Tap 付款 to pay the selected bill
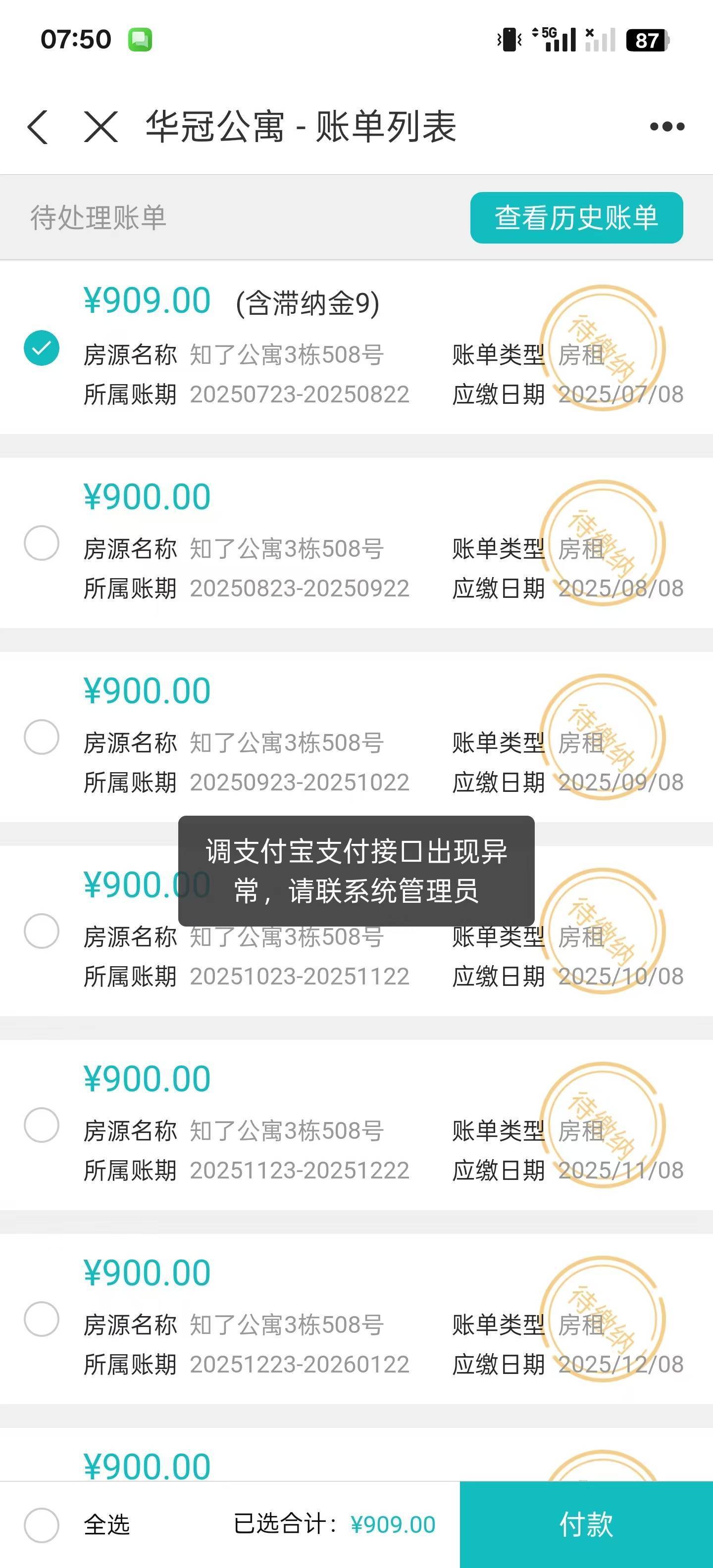The width and height of the screenshot is (713, 1568). (586, 1524)
